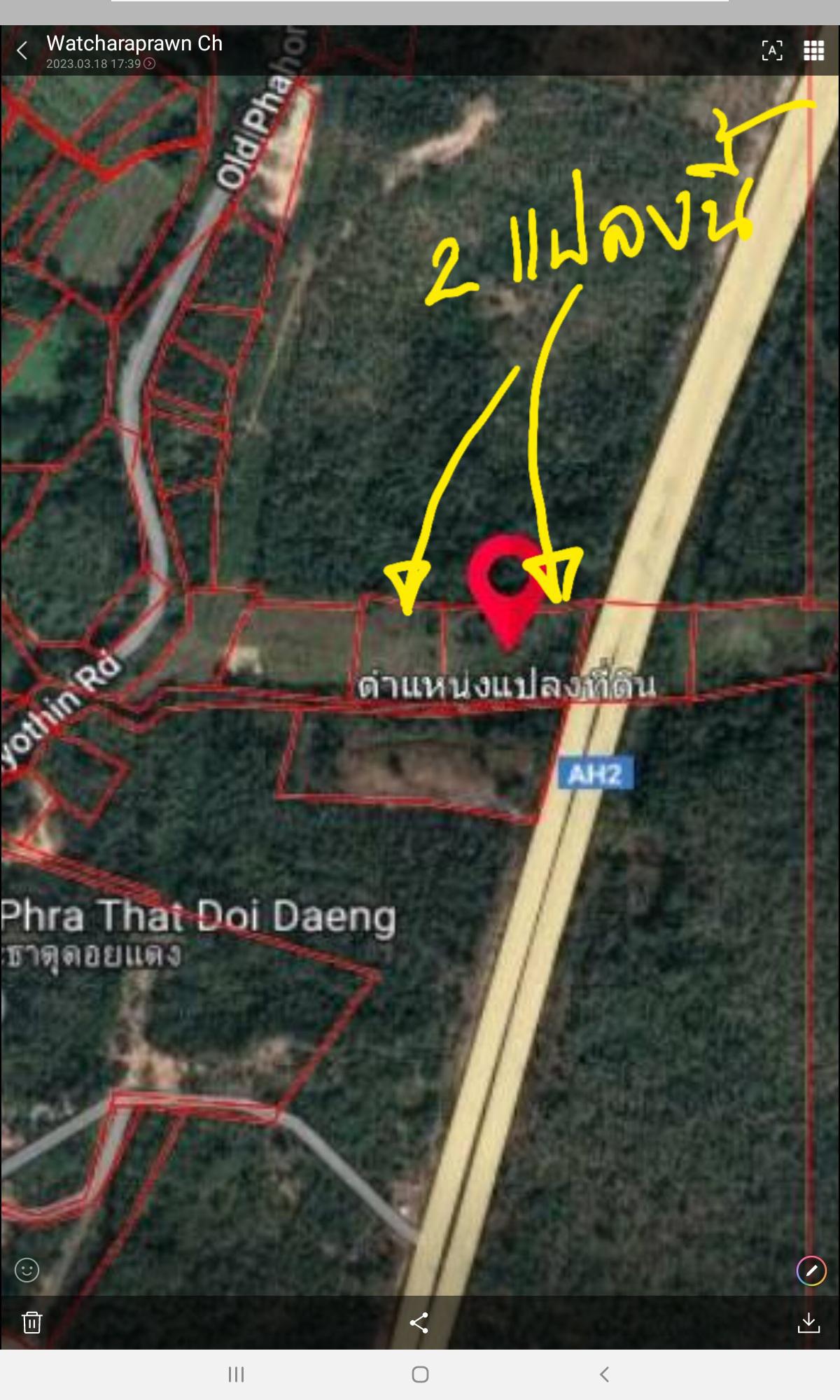Open the grid view of all photos
The width and height of the screenshot is (840, 1400).
click(813, 50)
